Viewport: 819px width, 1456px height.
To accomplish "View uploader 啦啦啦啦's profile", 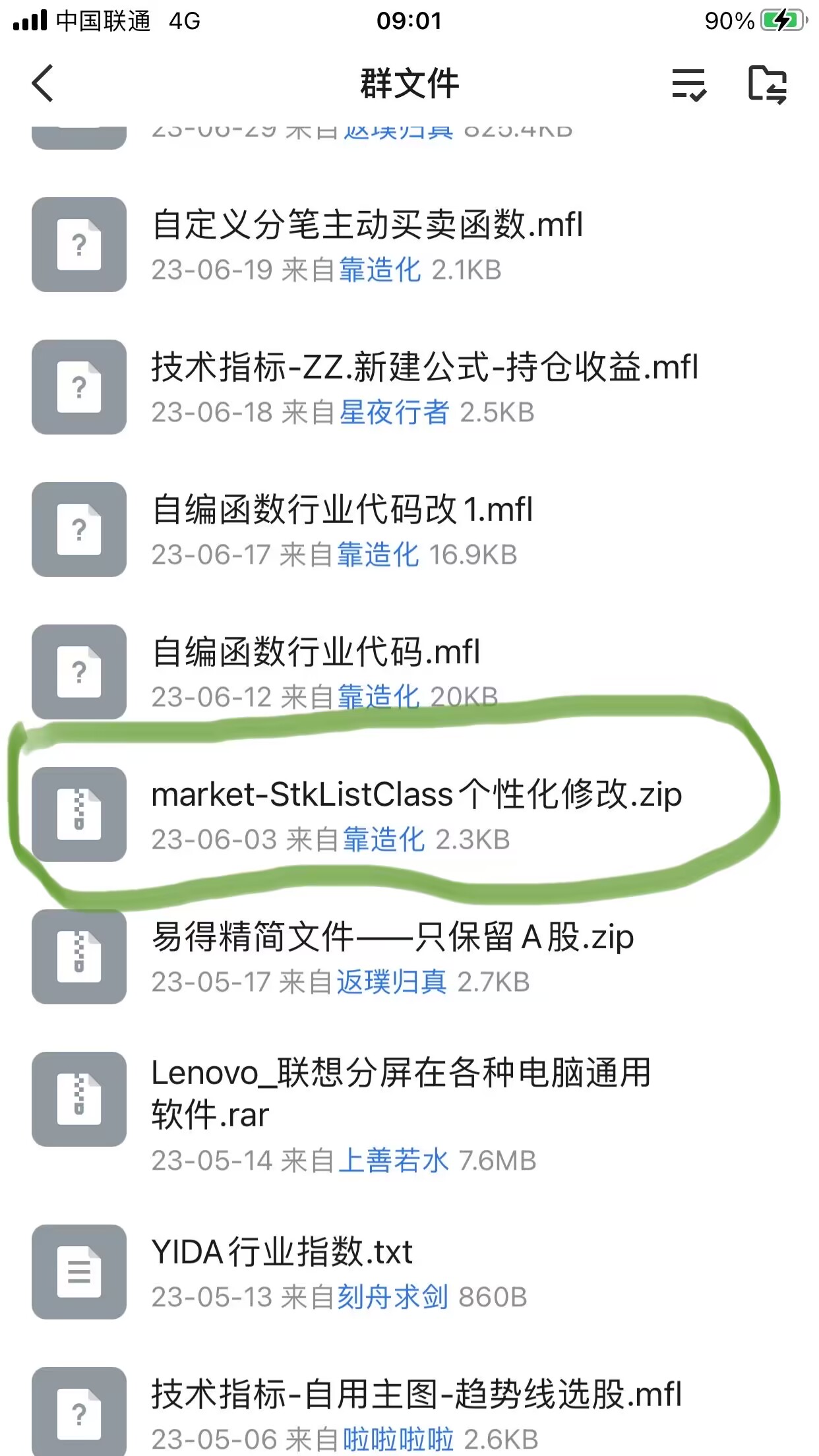I will tap(398, 1440).
